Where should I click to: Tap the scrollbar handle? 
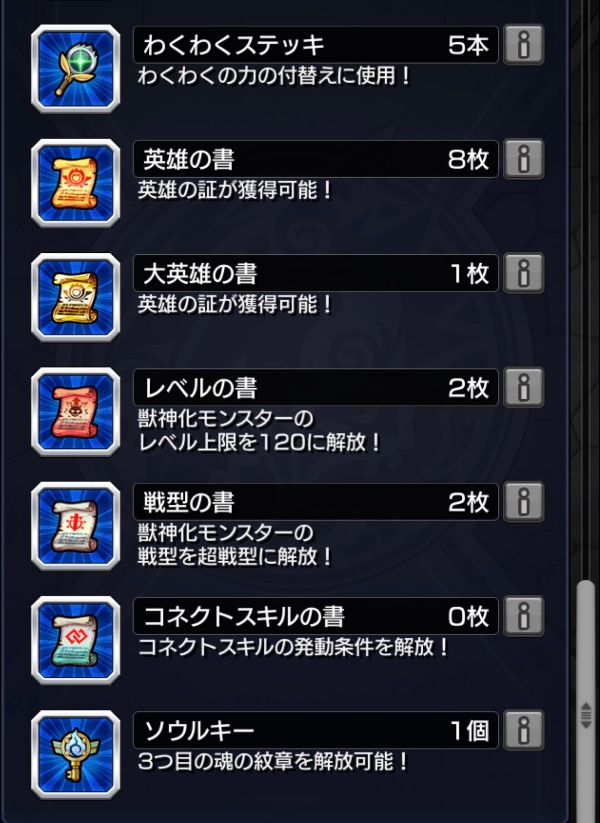point(586,700)
